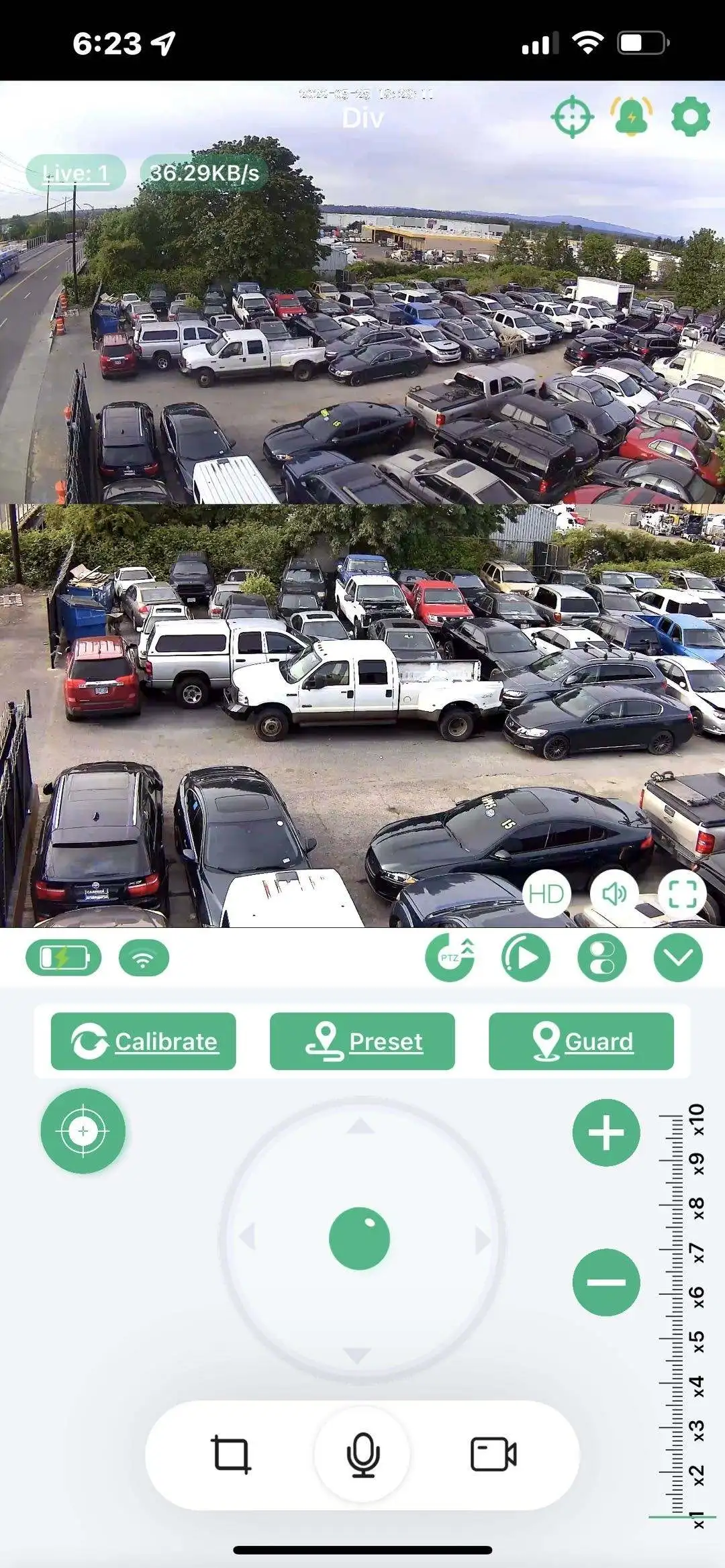Open the camera settings gear

point(691,117)
